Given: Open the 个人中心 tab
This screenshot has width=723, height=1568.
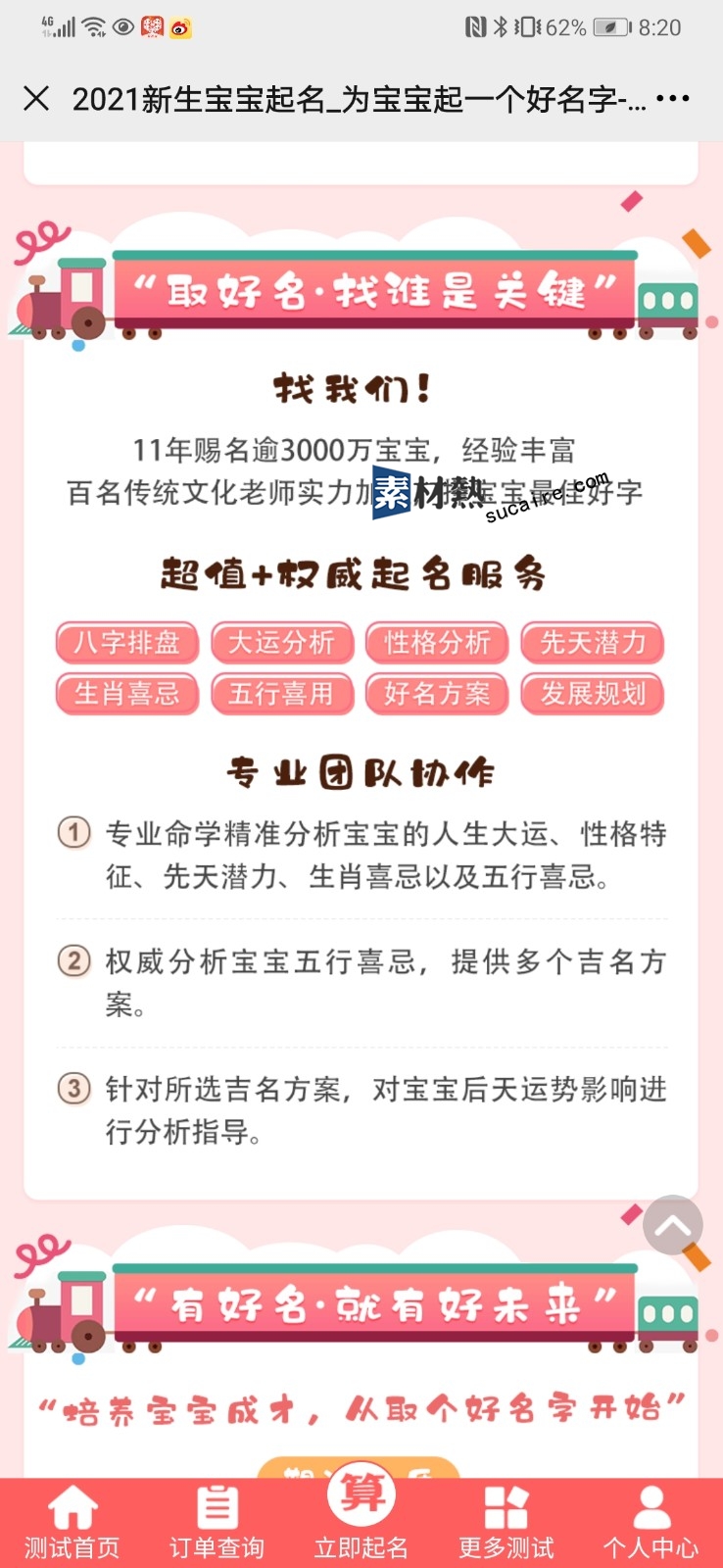Looking at the screenshot, I should click(651, 1522).
